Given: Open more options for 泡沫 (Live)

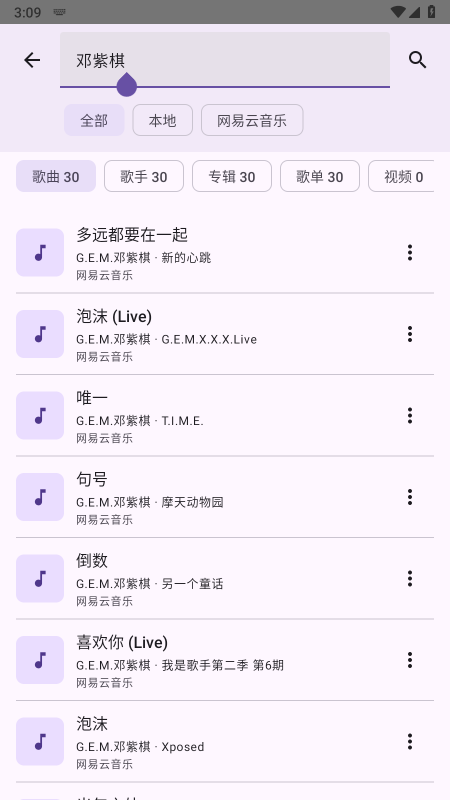Looking at the screenshot, I should 410,334.
